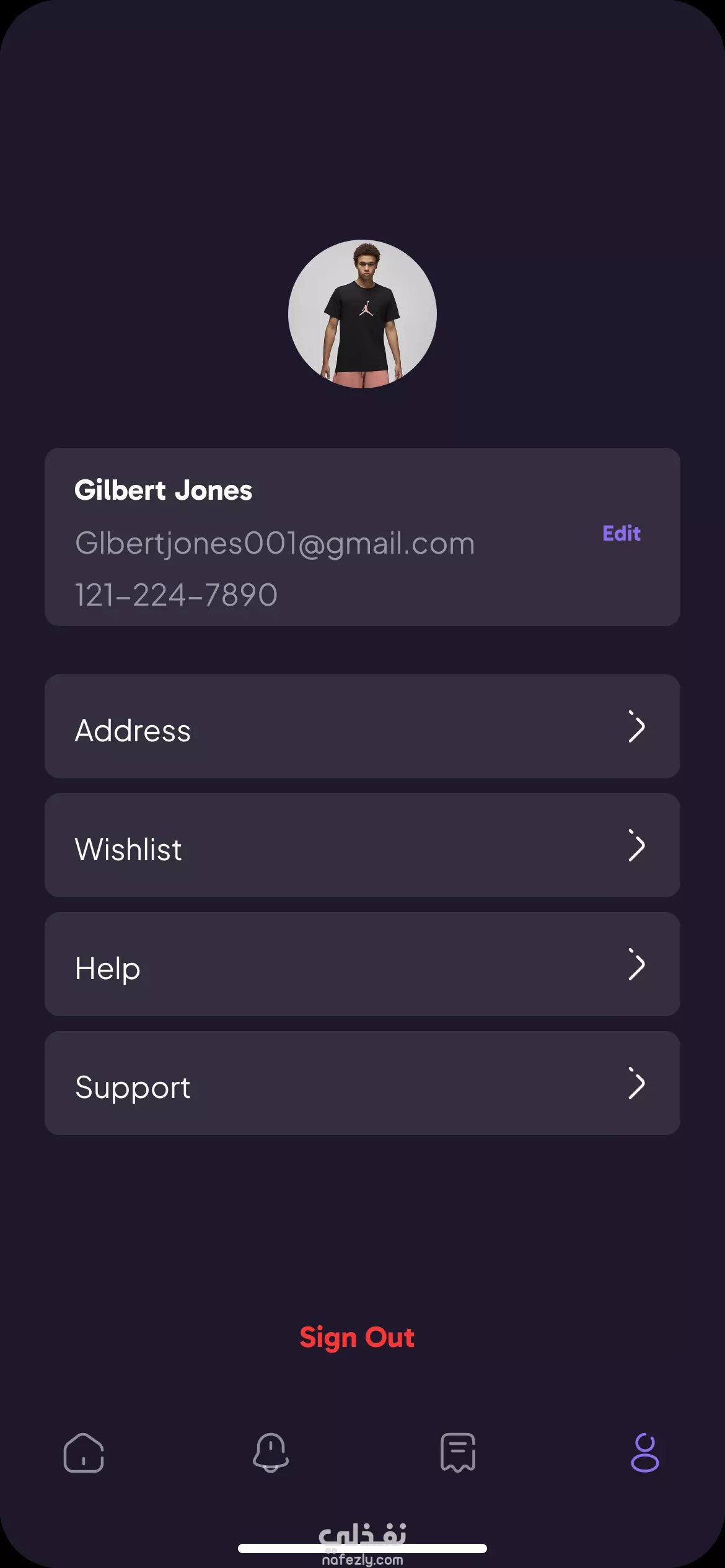
Task: Tap the profile avatar photo
Action: click(362, 314)
